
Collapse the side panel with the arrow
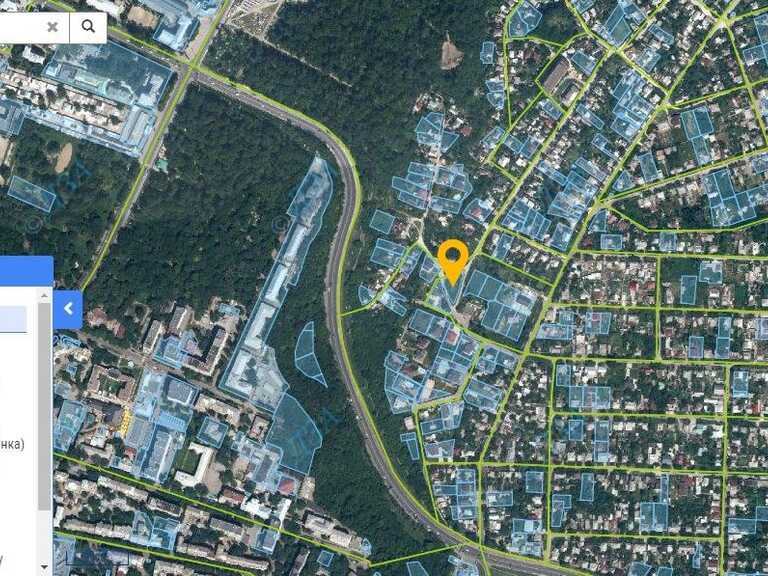pyautogui.click(x=68, y=309)
